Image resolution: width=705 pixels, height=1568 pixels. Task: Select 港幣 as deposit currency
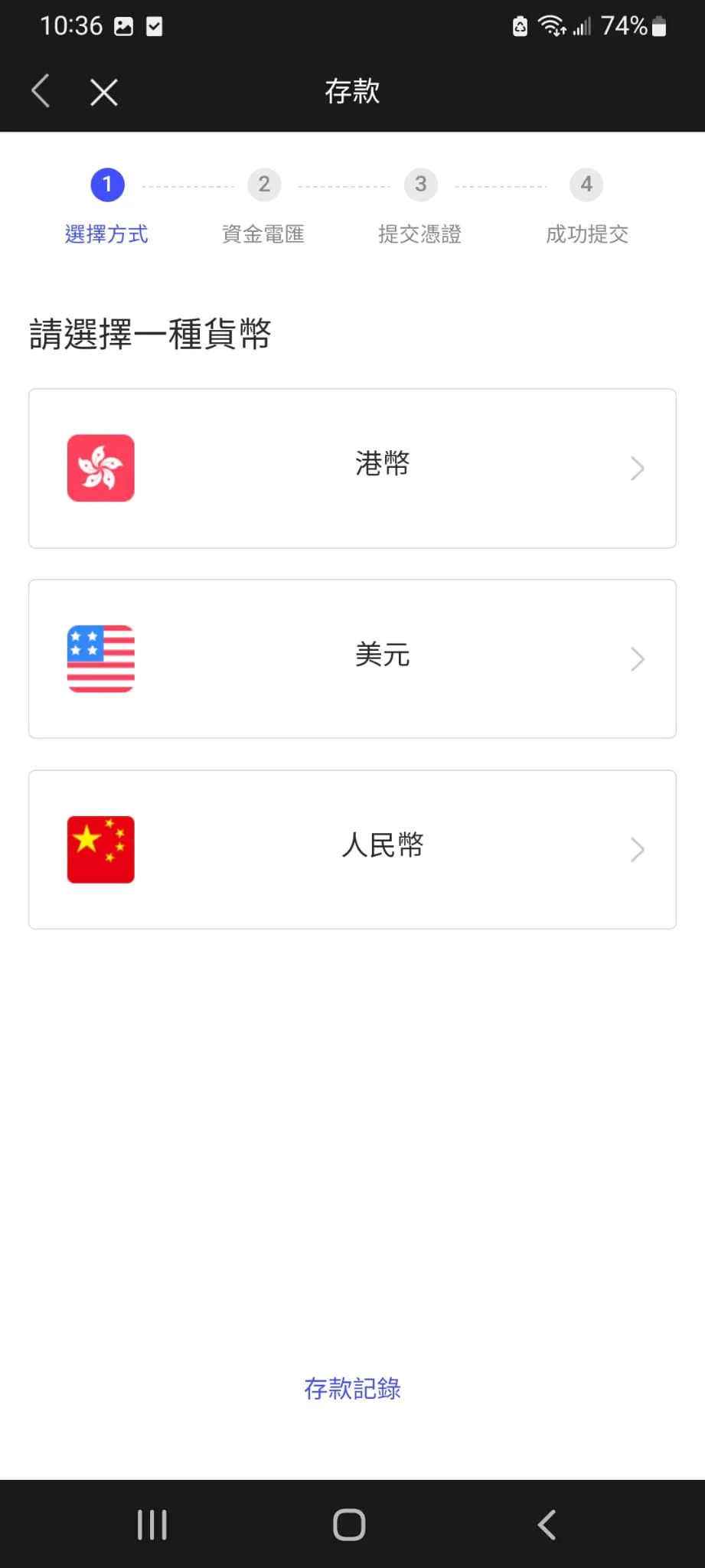click(352, 468)
